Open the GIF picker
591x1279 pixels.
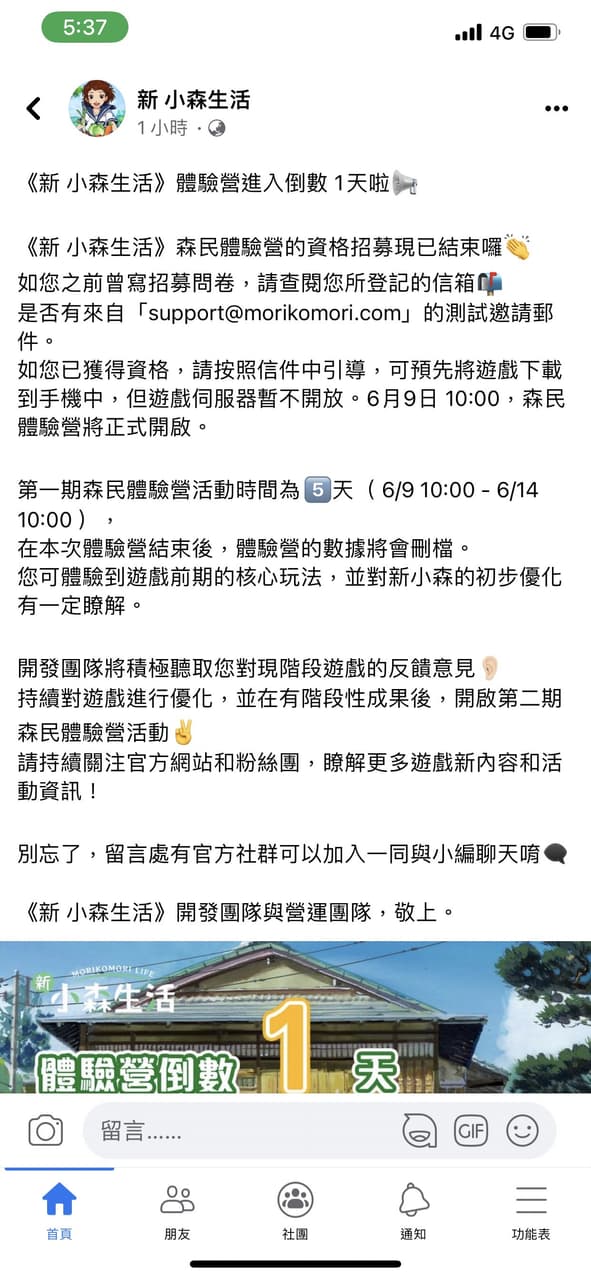(471, 1131)
